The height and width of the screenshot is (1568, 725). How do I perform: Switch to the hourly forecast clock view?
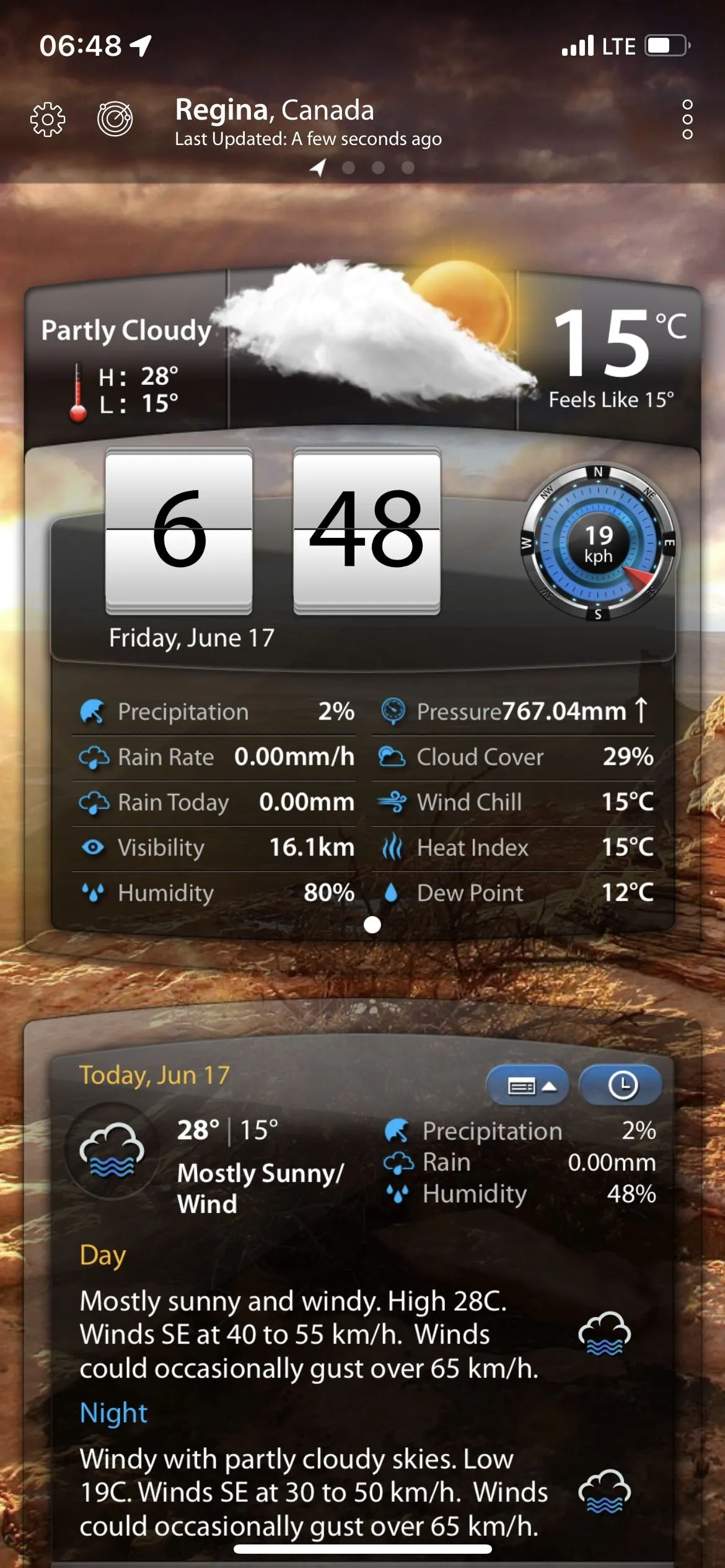622,1085
